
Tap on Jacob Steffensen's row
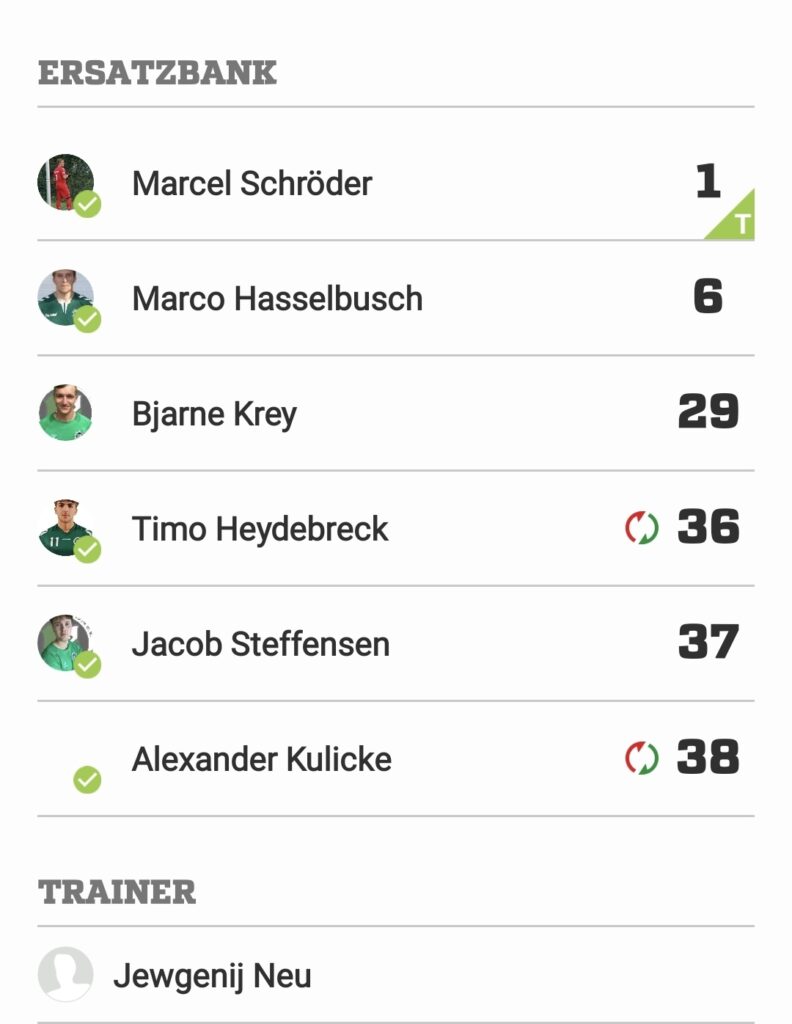(x=260, y=644)
